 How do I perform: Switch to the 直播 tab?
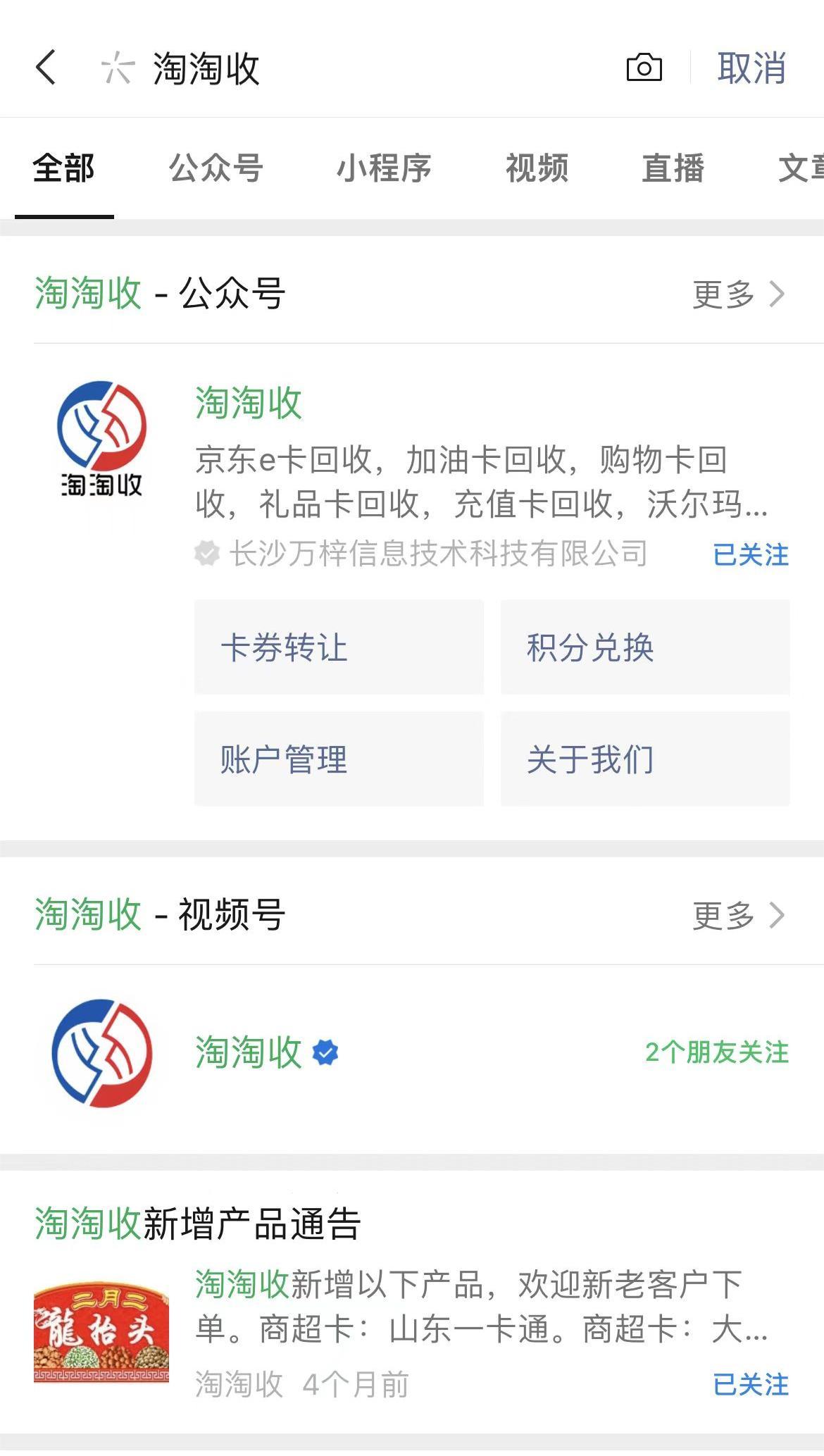pyautogui.click(x=673, y=168)
